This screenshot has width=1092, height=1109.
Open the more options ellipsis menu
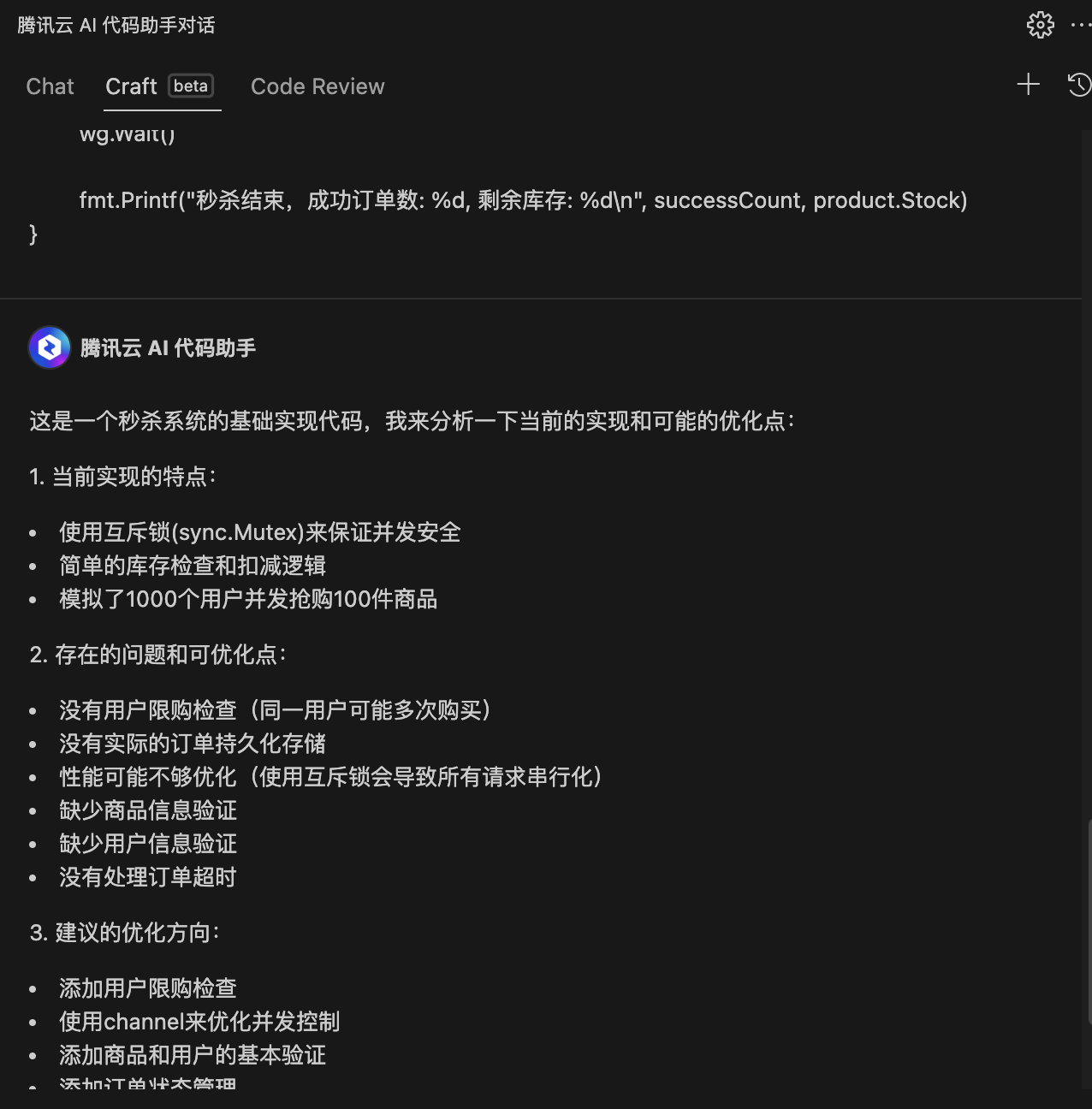pyautogui.click(x=1081, y=26)
